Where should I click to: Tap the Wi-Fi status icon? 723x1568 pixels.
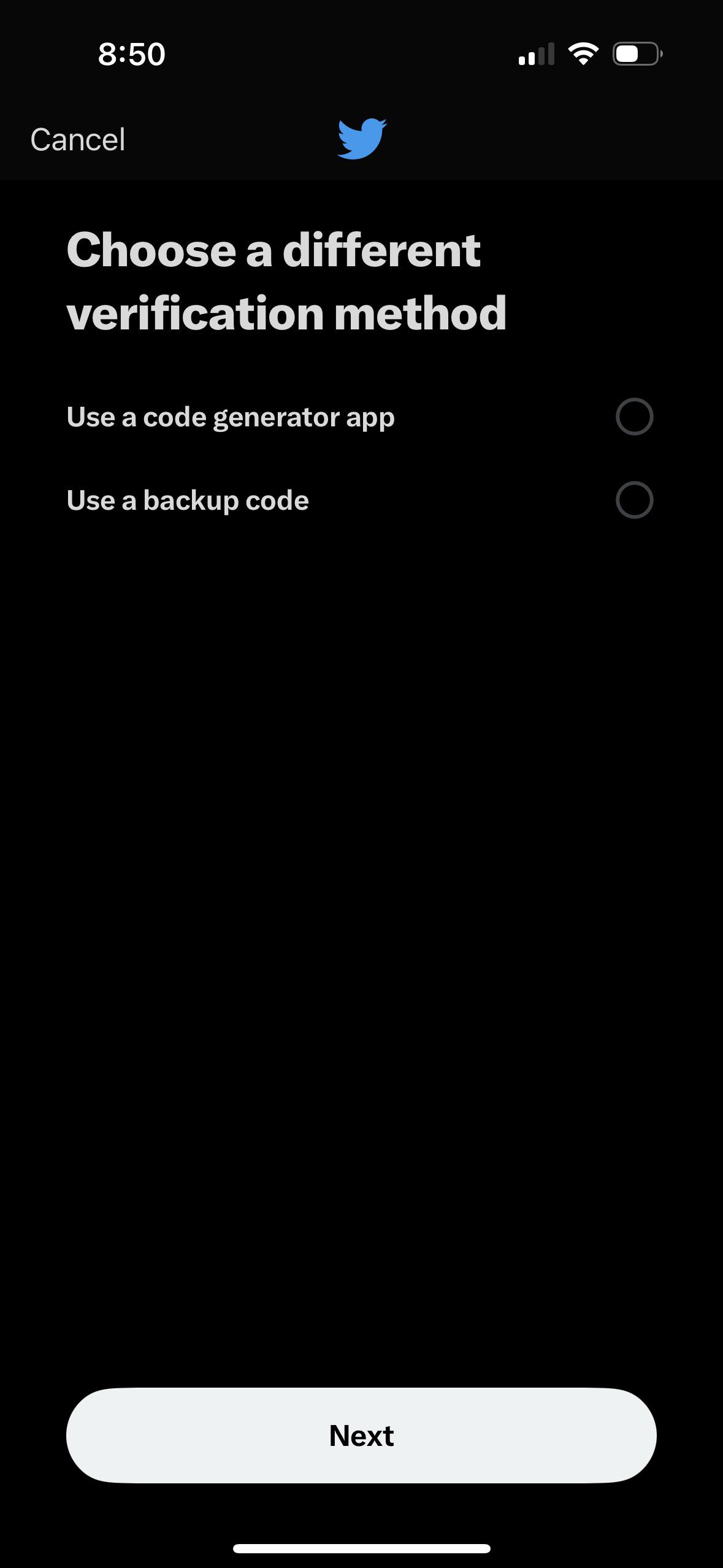(582, 54)
